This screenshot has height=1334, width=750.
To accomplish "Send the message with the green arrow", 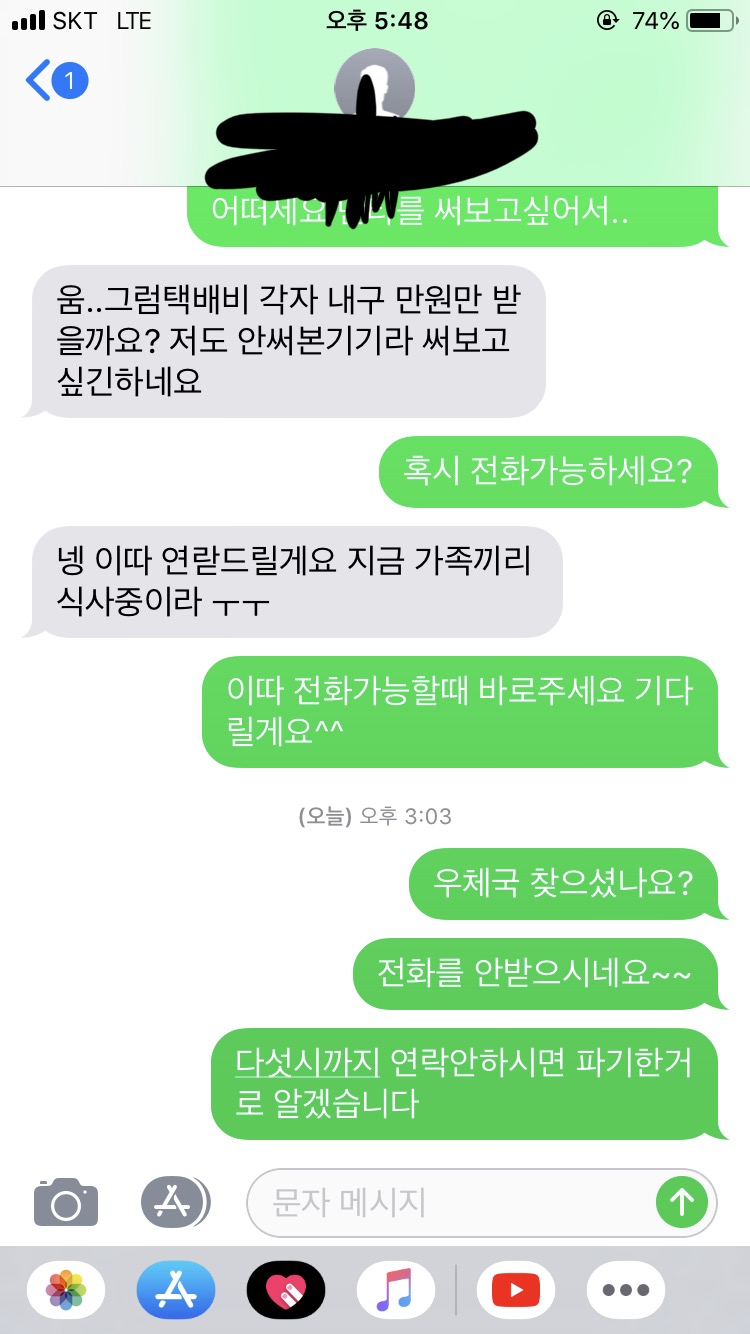I will [x=681, y=1201].
